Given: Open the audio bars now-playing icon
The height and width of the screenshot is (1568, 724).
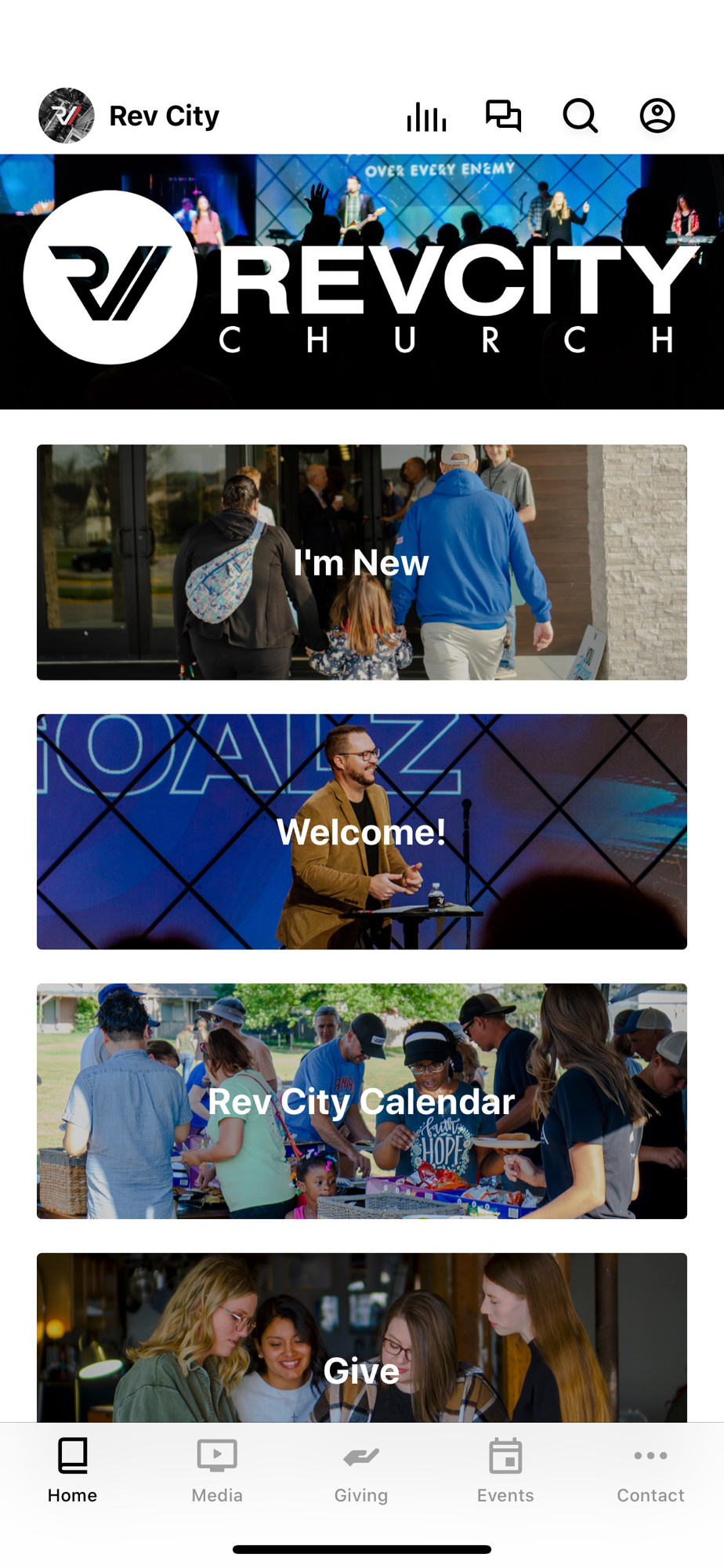Looking at the screenshot, I should [426, 117].
